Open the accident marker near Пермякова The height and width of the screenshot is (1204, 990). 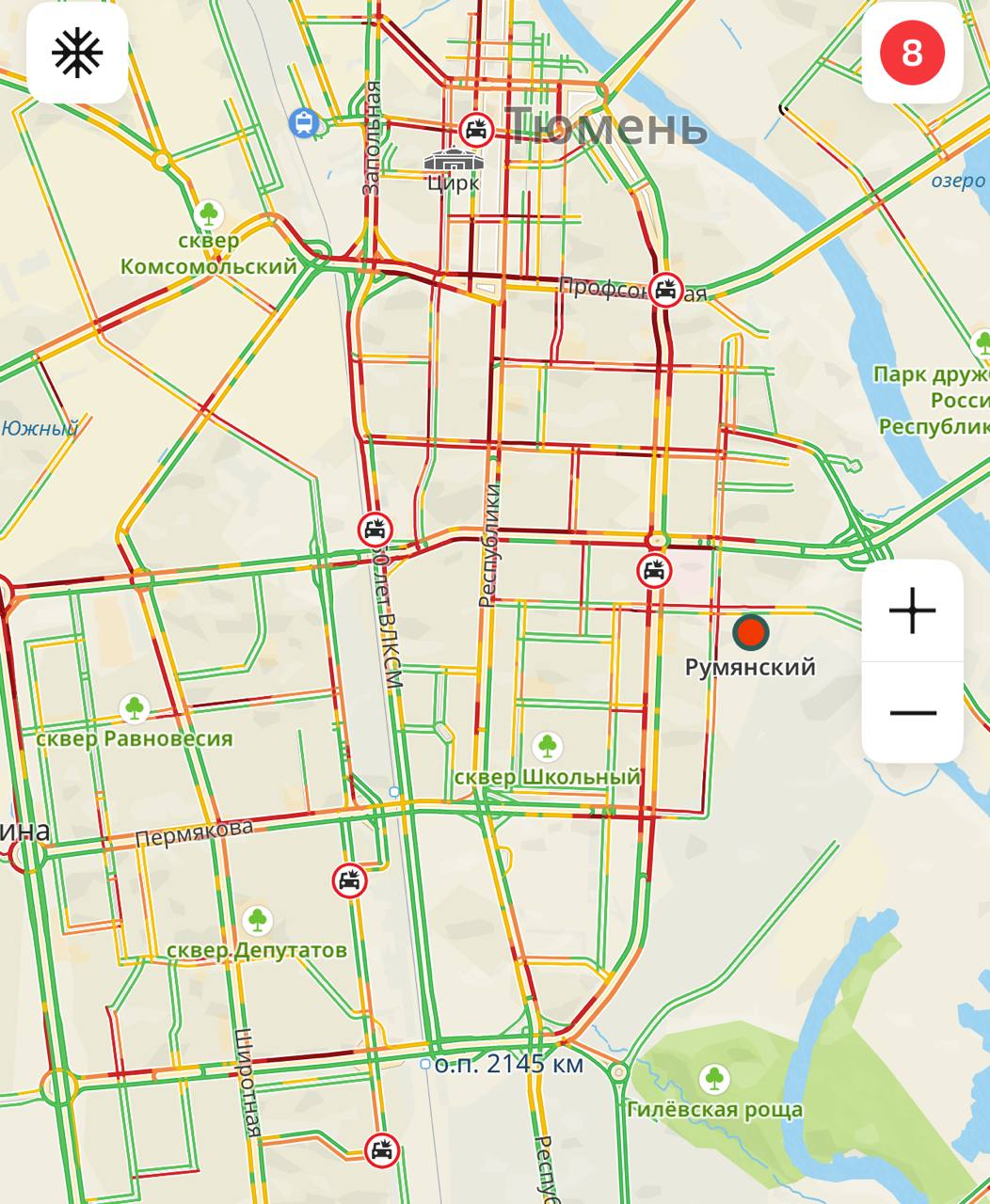click(350, 881)
